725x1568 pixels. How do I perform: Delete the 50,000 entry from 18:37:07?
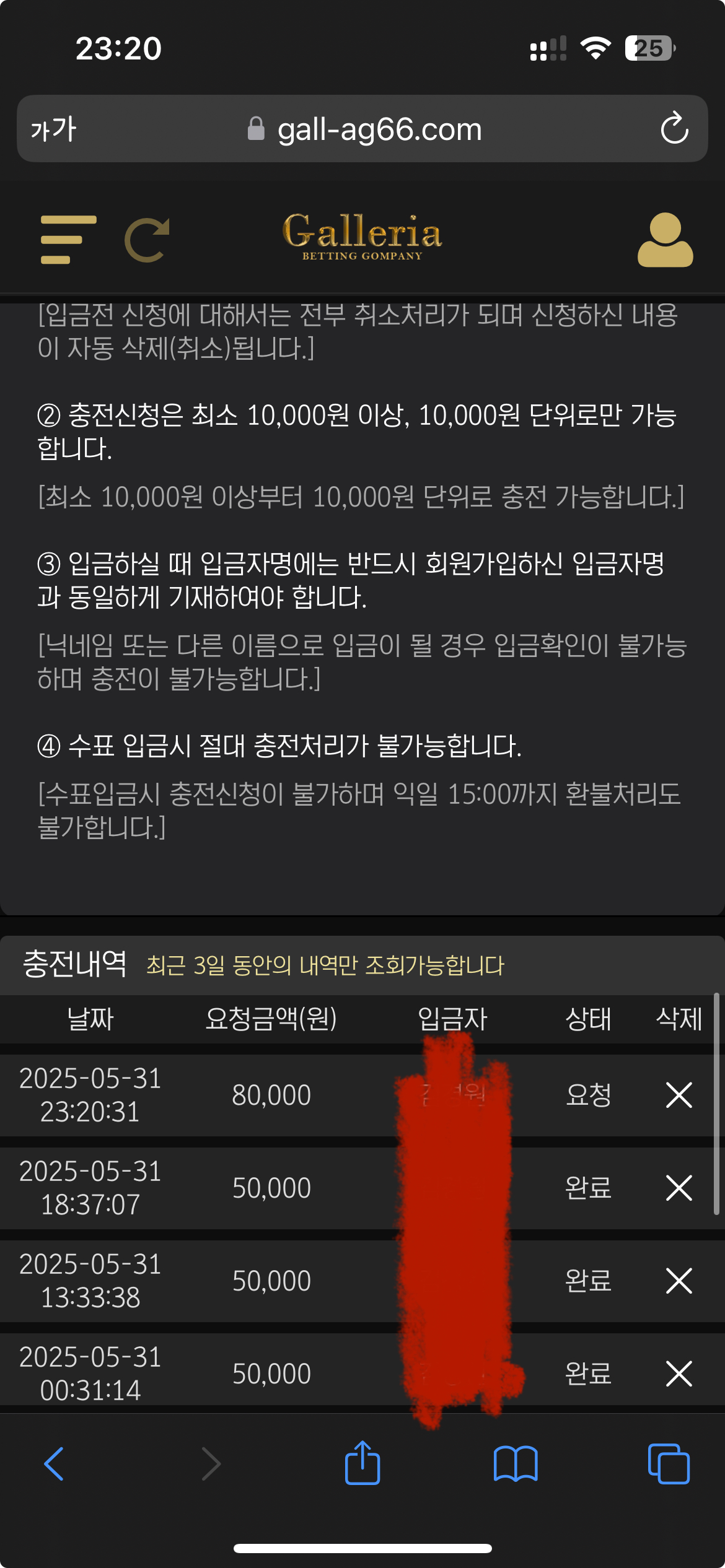pos(679,1188)
